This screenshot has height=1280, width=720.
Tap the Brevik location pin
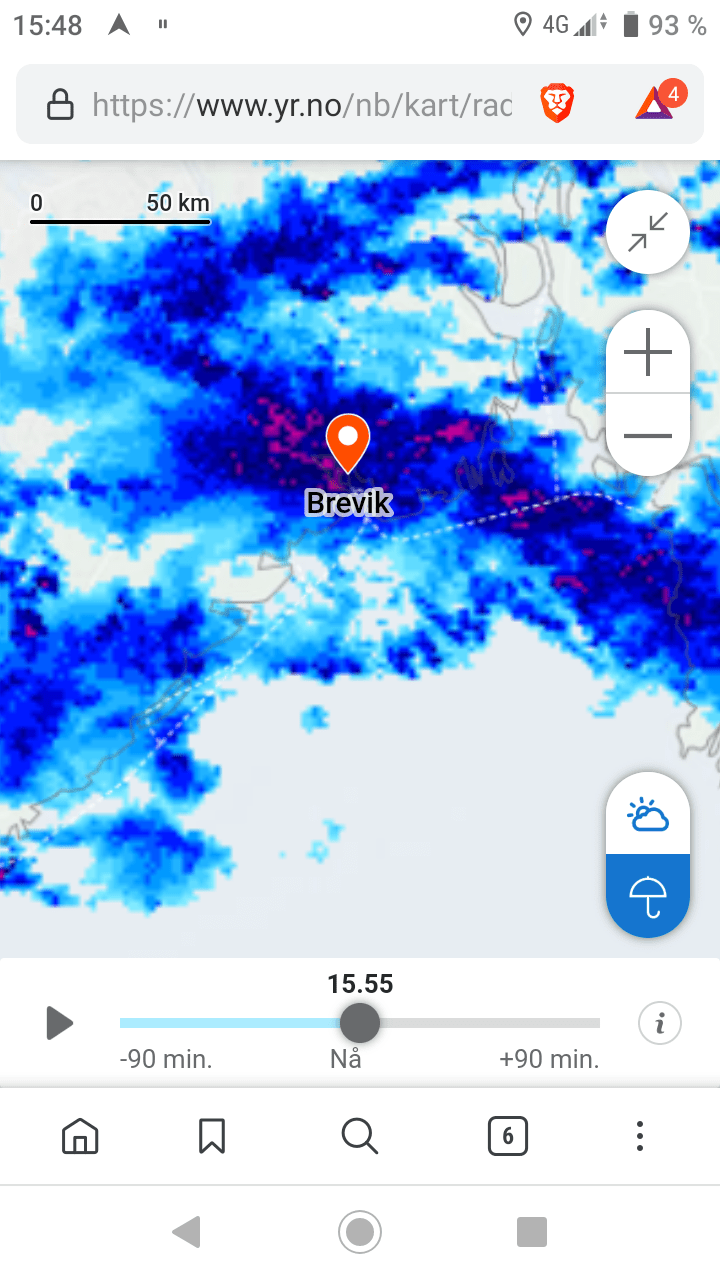click(x=348, y=442)
